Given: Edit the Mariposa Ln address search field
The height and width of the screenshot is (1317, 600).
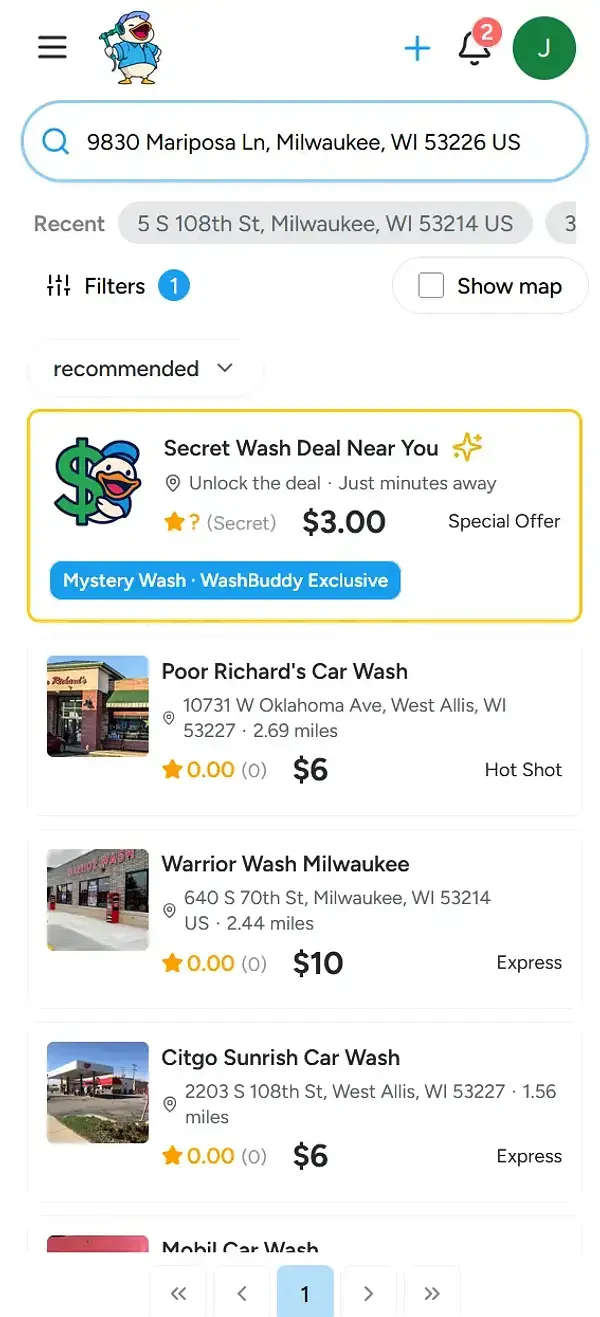Looking at the screenshot, I should (304, 142).
